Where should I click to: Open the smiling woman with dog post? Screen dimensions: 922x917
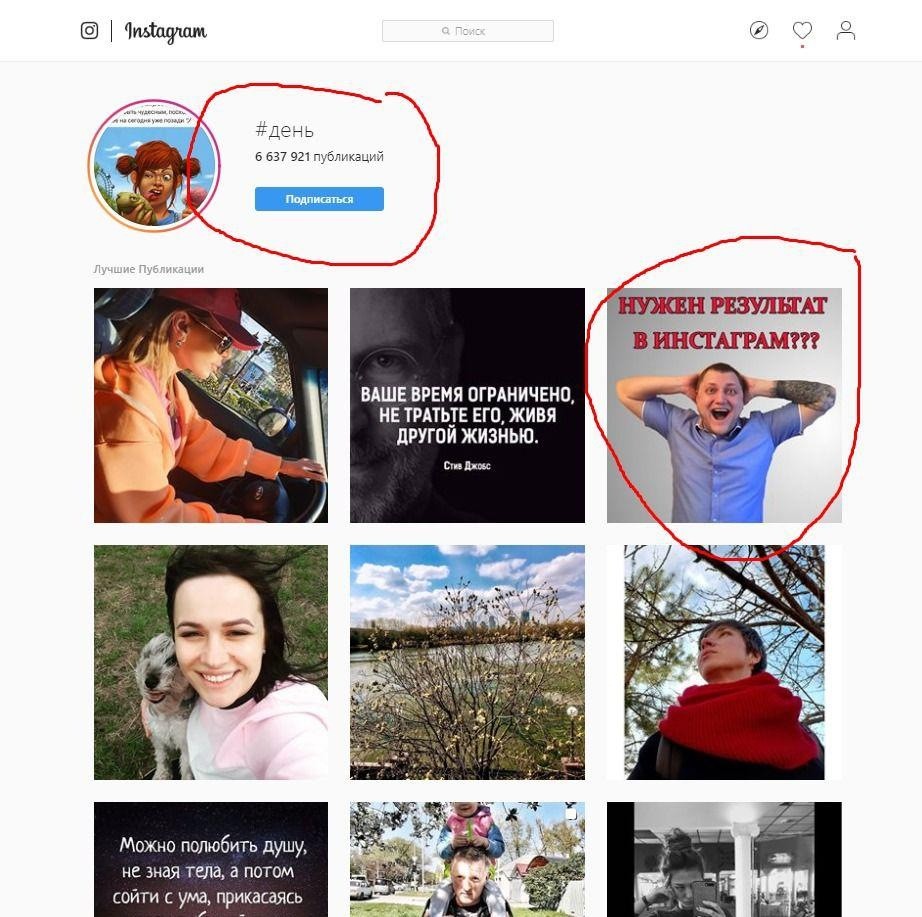[x=211, y=662]
